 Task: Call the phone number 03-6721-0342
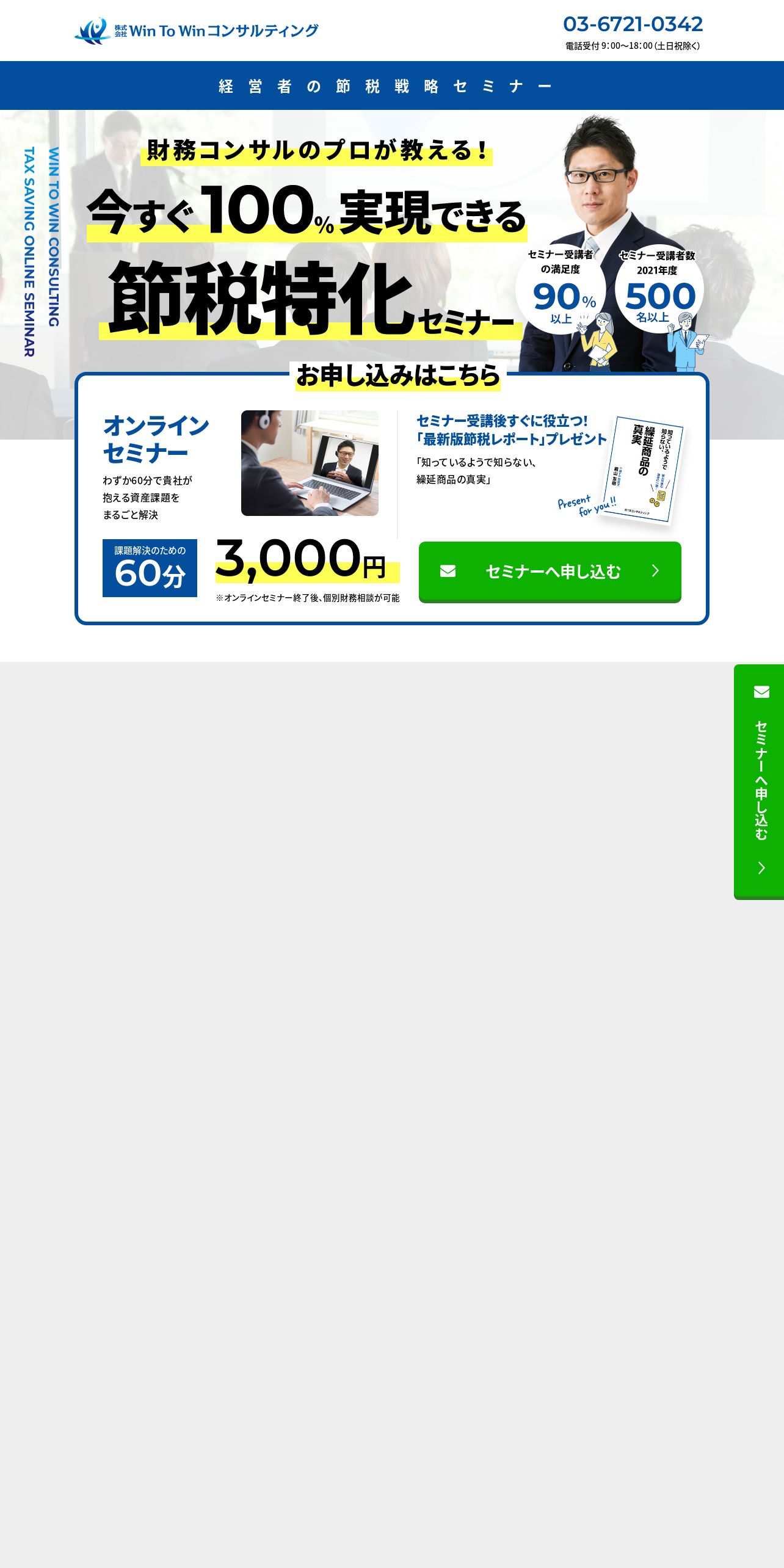click(x=633, y=24)
